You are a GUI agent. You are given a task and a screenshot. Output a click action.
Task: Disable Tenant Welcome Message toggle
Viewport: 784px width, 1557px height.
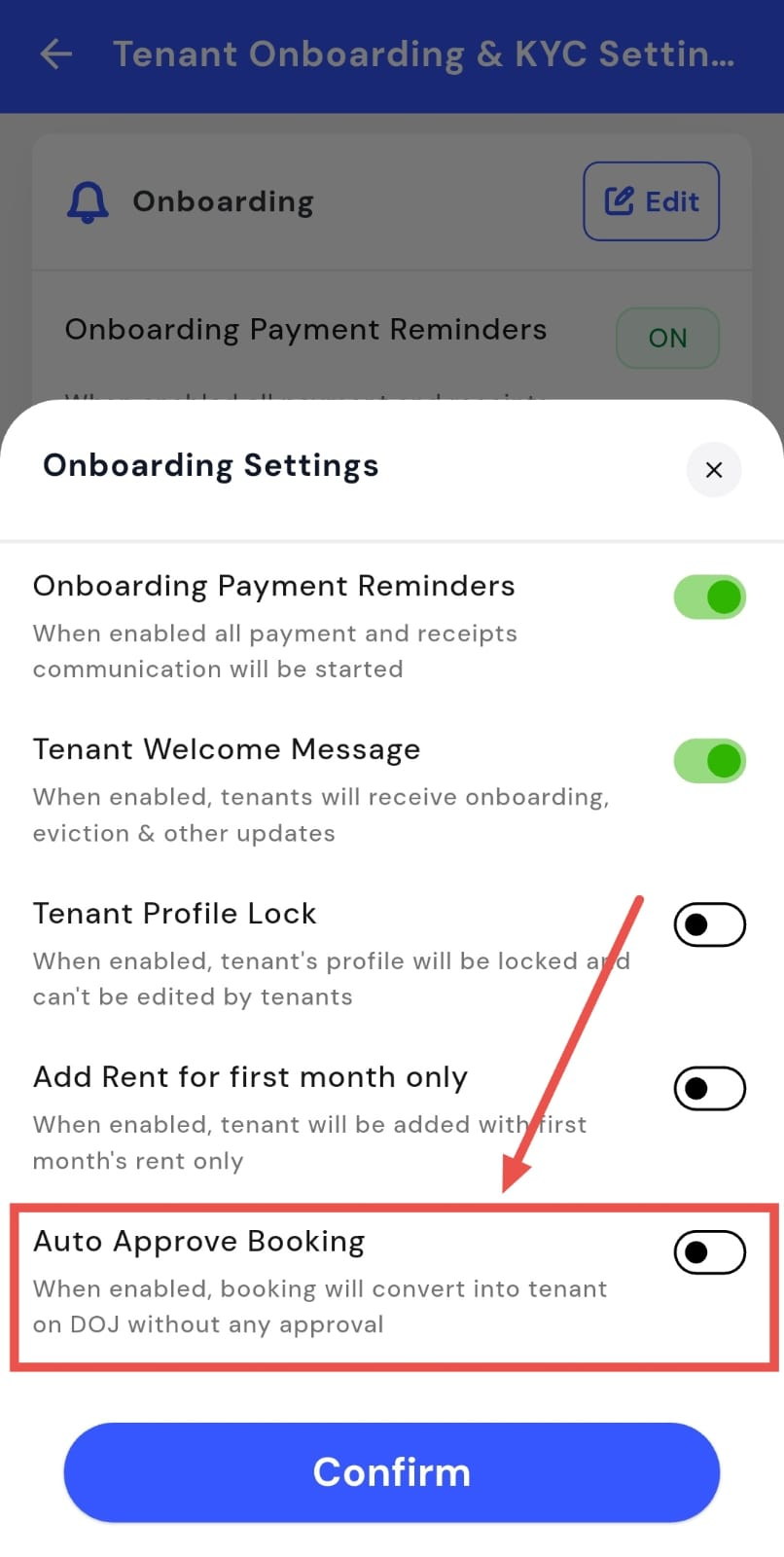tap(709, 760)
